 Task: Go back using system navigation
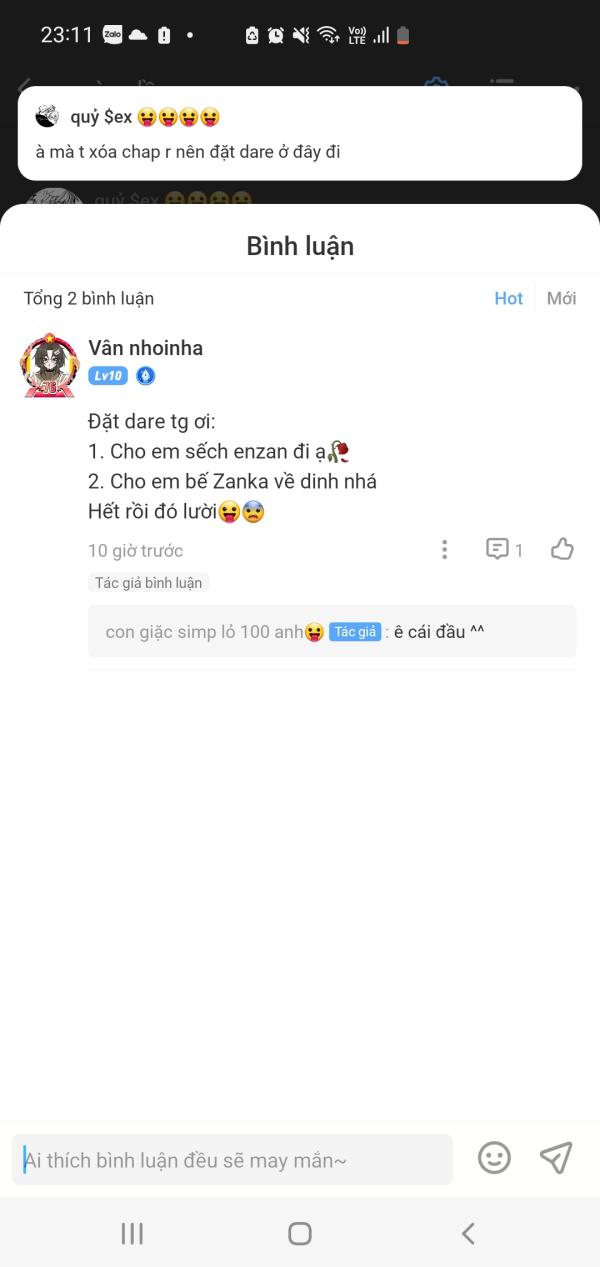(467, 1233)
